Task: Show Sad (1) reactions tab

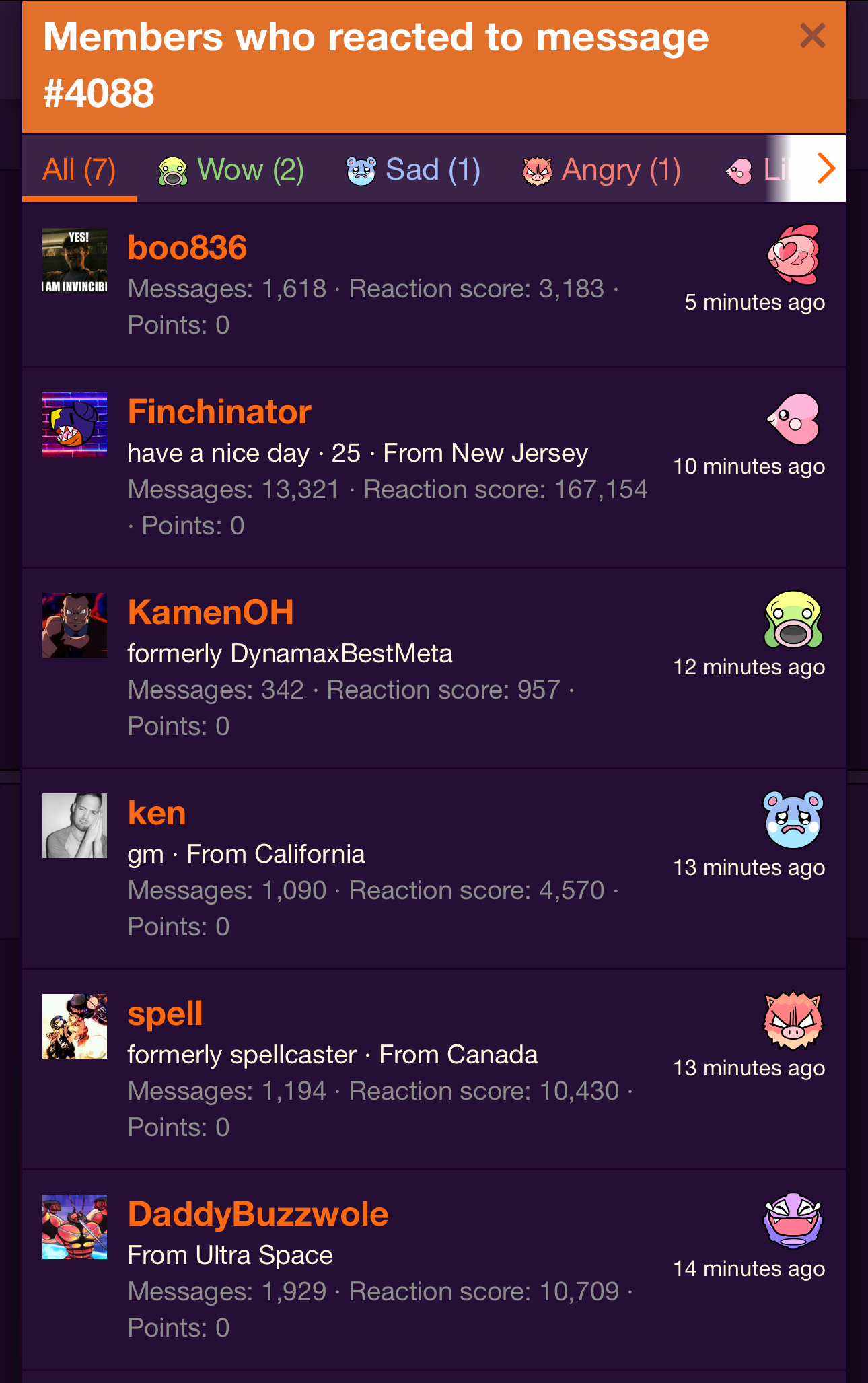Action: click(413, 170)
